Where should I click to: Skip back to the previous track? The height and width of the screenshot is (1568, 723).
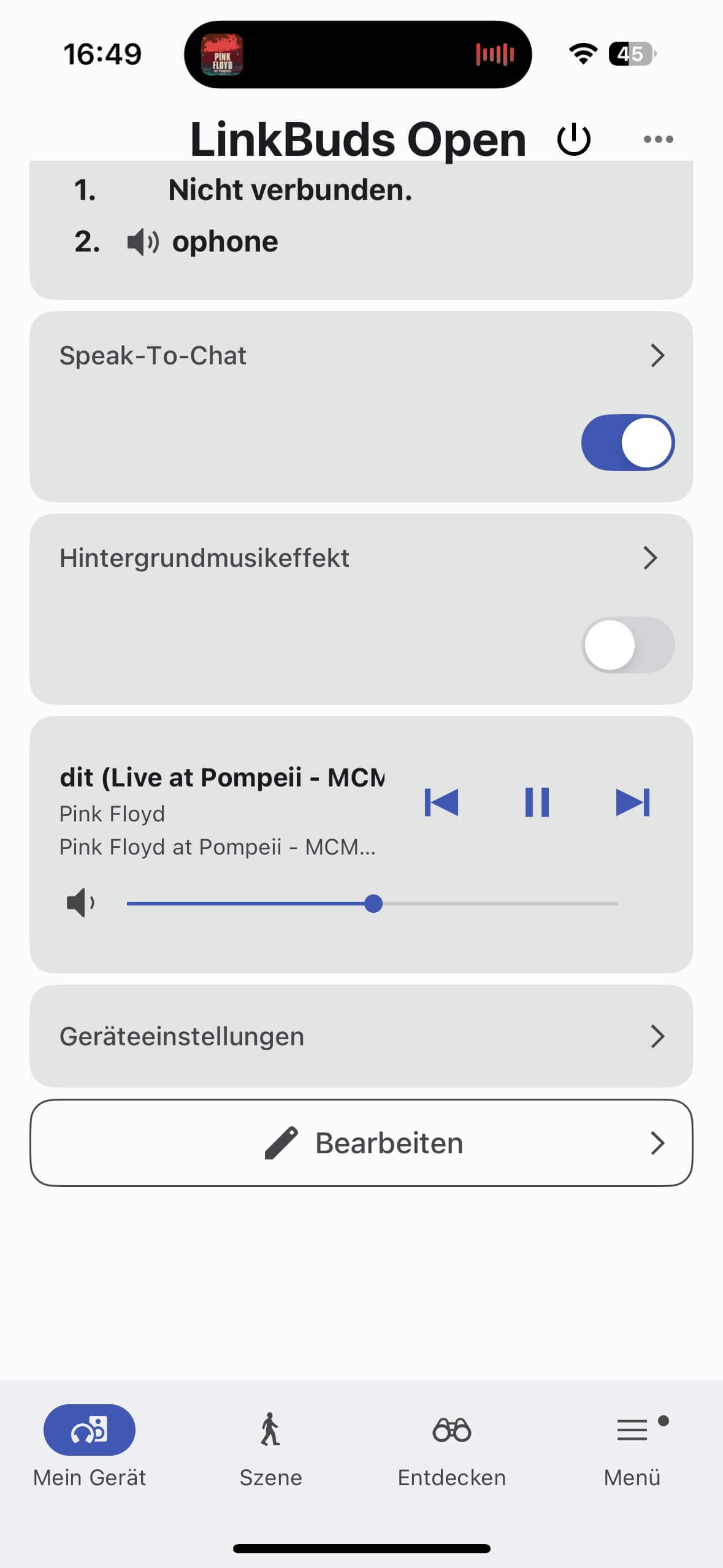click(x=442, y=802)
